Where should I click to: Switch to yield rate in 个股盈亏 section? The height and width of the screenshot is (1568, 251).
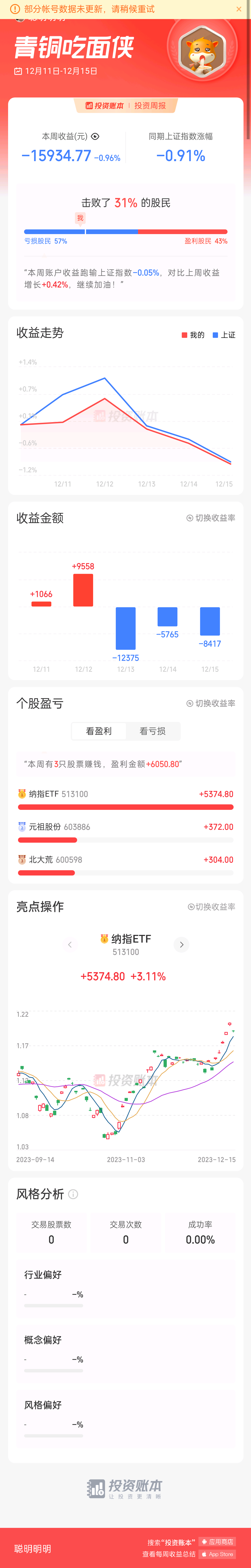211,703
